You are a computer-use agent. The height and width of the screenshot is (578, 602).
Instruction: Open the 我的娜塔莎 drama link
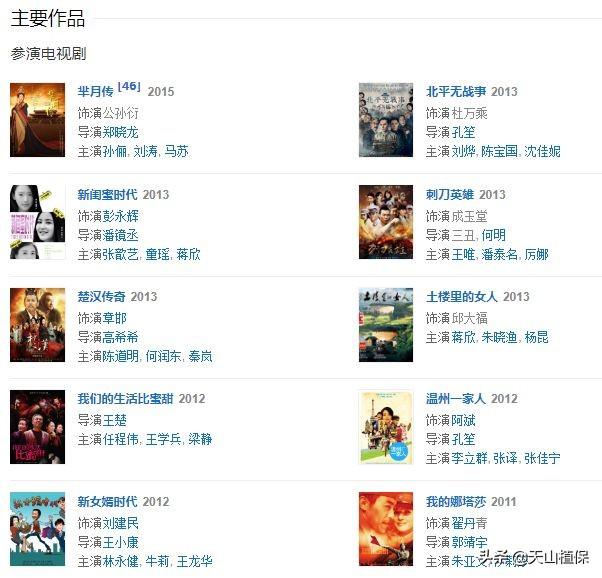click(456, 502)
